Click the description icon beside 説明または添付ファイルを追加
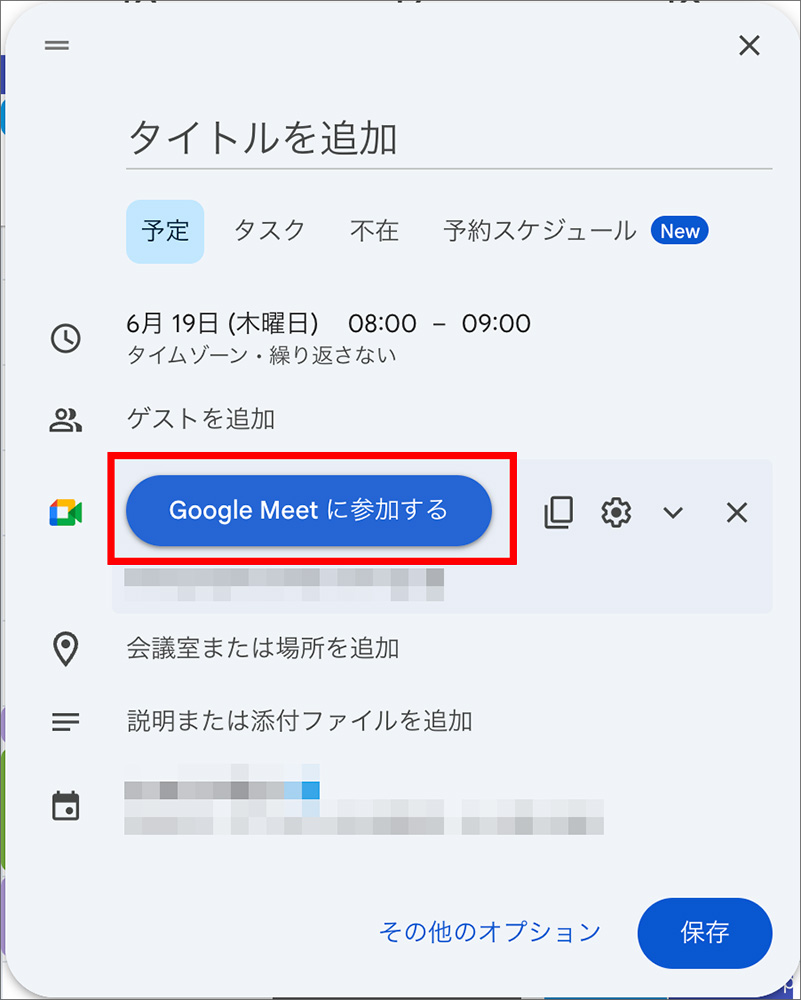This screenshot has height=1000, width=801. 65,720
